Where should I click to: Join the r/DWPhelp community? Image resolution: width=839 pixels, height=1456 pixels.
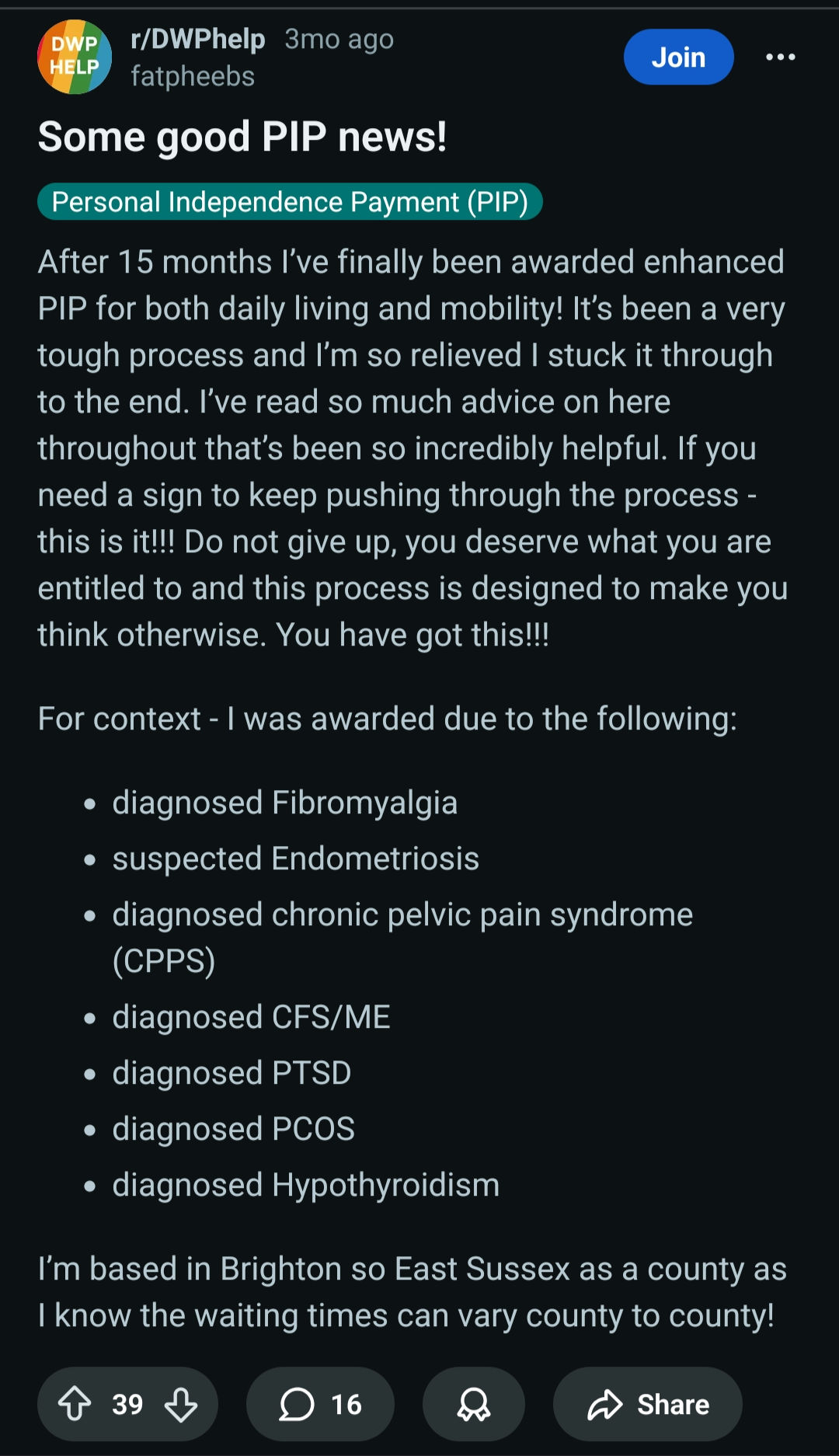678,57
